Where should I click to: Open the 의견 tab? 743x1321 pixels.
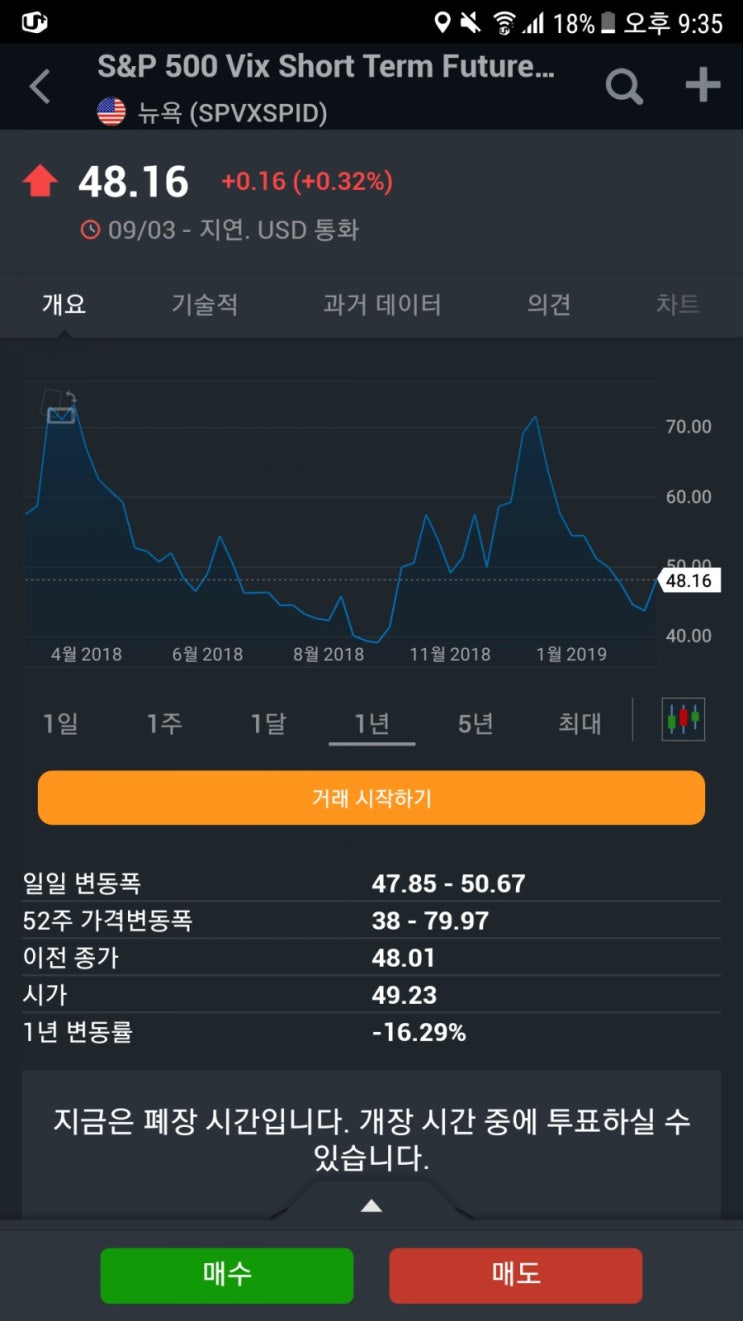(546, 305)
